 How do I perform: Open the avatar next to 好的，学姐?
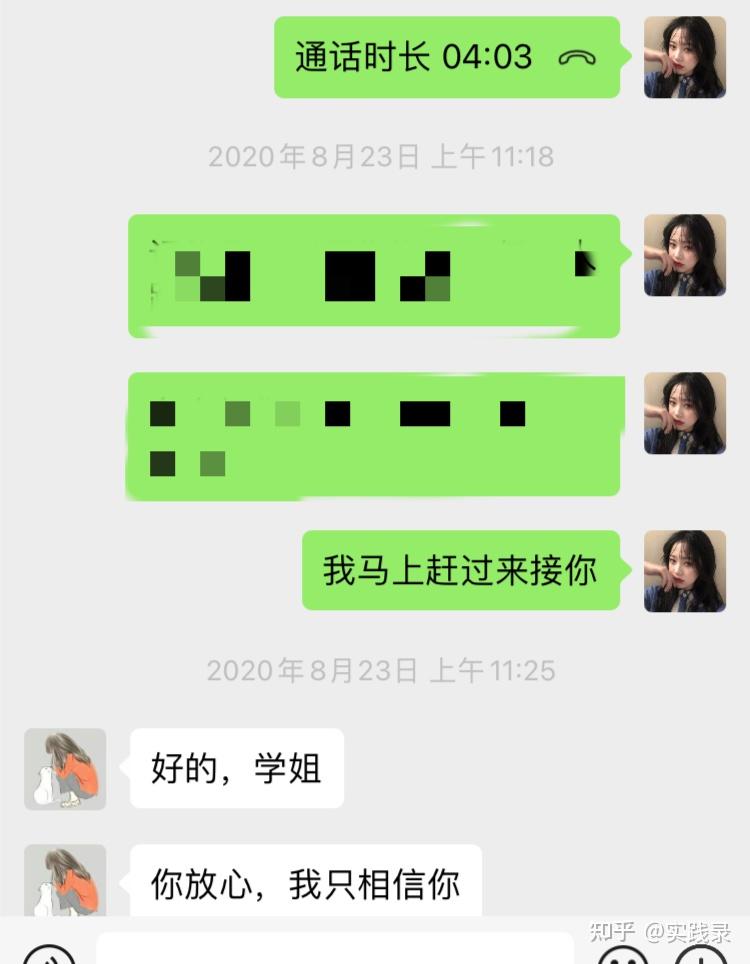65,768
